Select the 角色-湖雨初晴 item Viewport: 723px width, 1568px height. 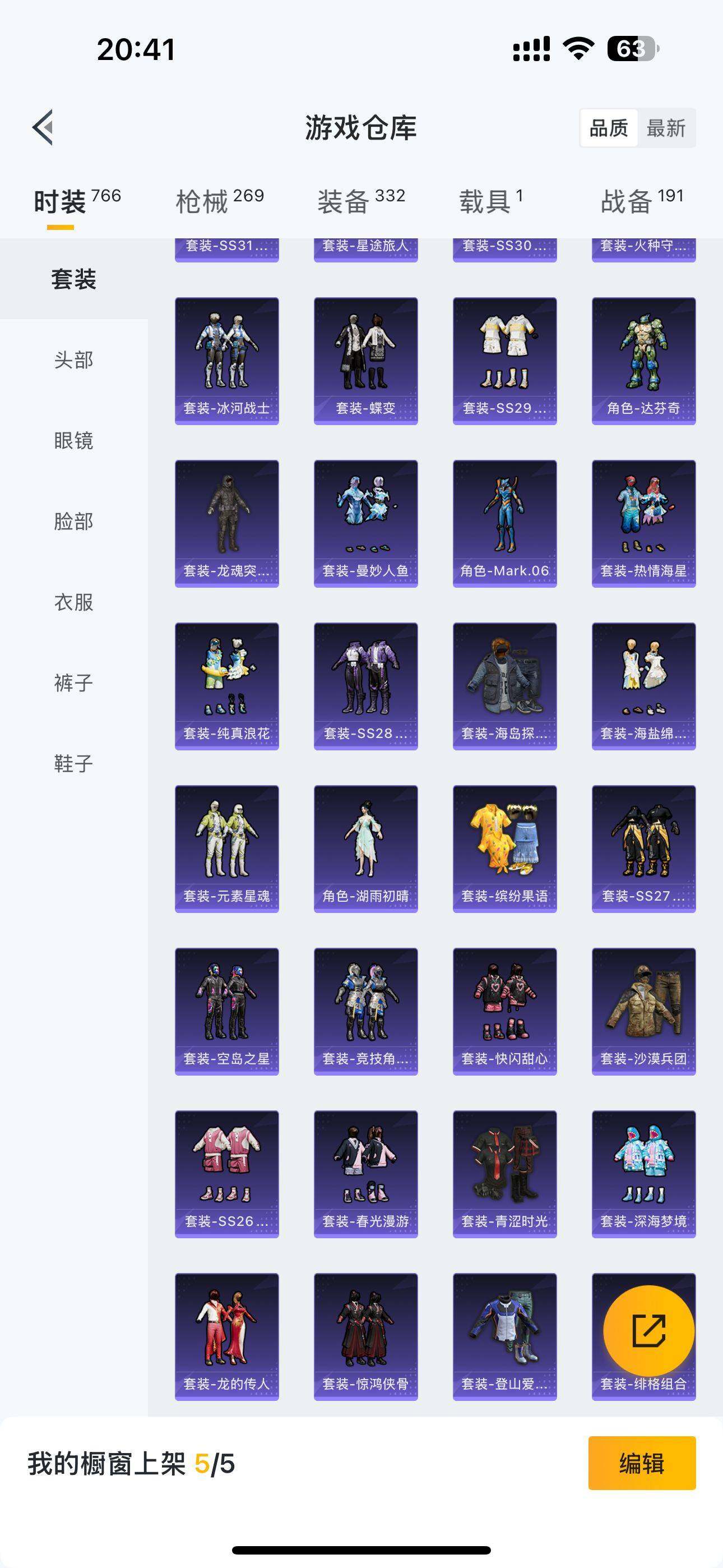(366, 849)
